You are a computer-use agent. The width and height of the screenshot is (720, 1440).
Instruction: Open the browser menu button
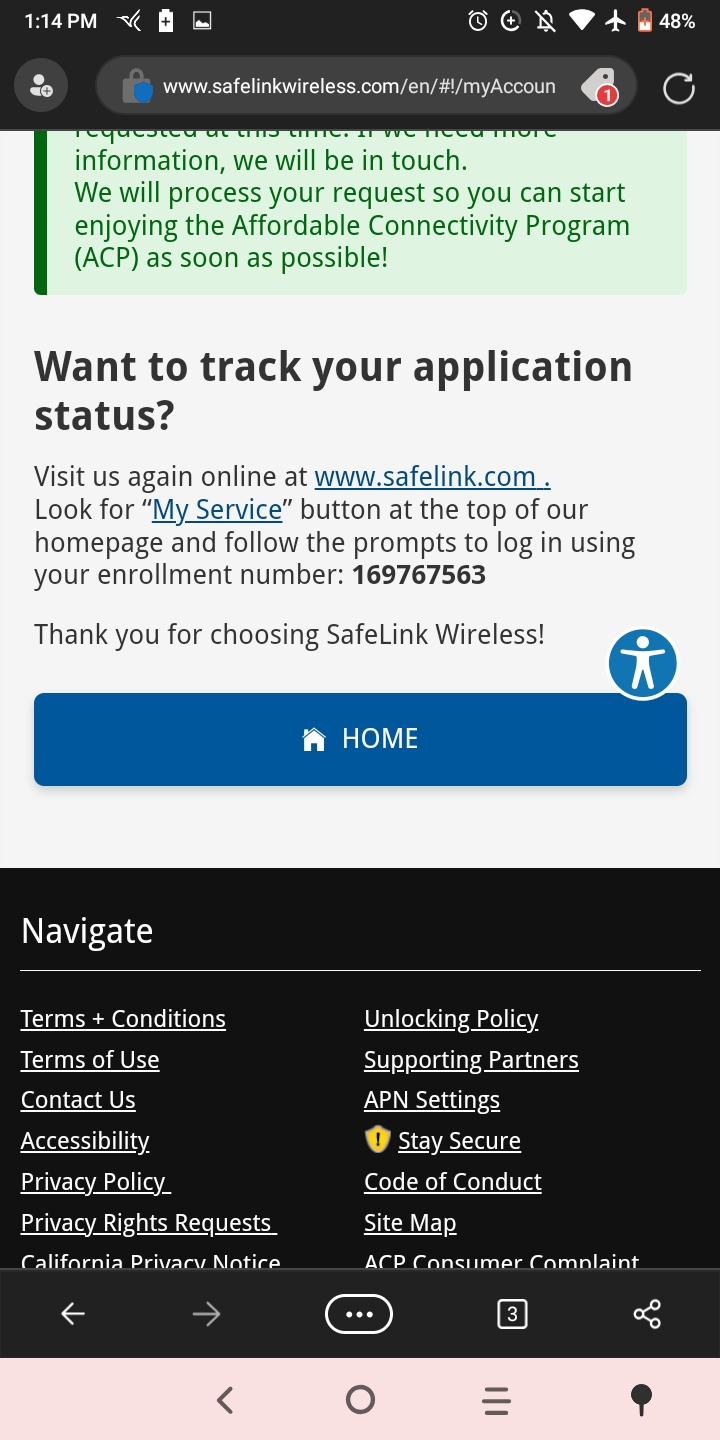tap(359, 1314)
